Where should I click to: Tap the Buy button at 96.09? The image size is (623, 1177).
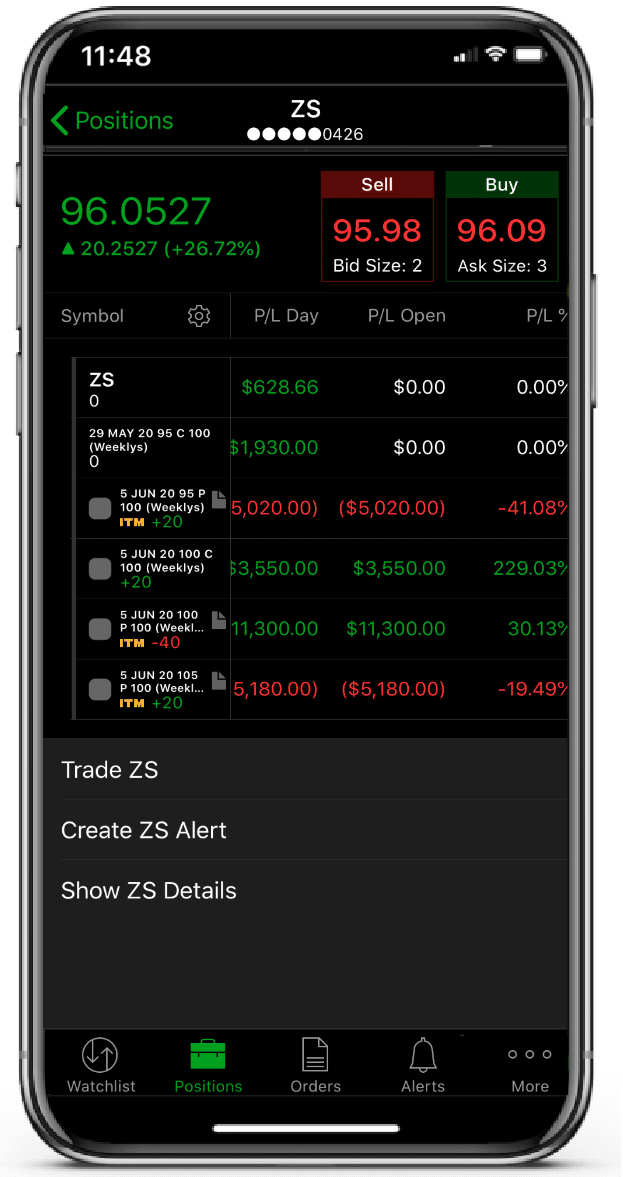point(502,226)
